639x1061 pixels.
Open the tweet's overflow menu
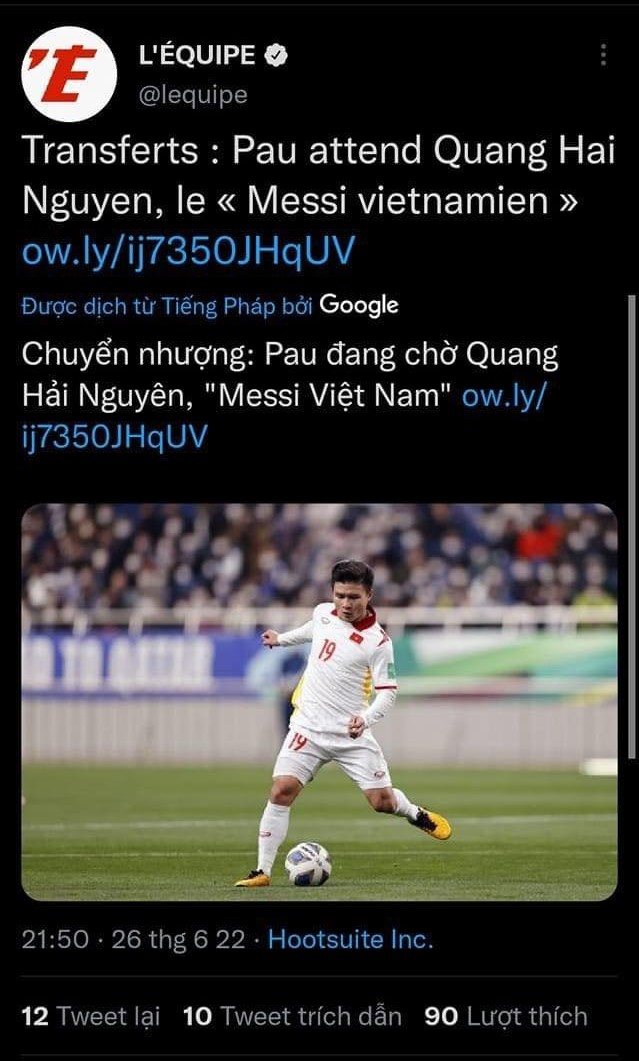pos(603,55)
